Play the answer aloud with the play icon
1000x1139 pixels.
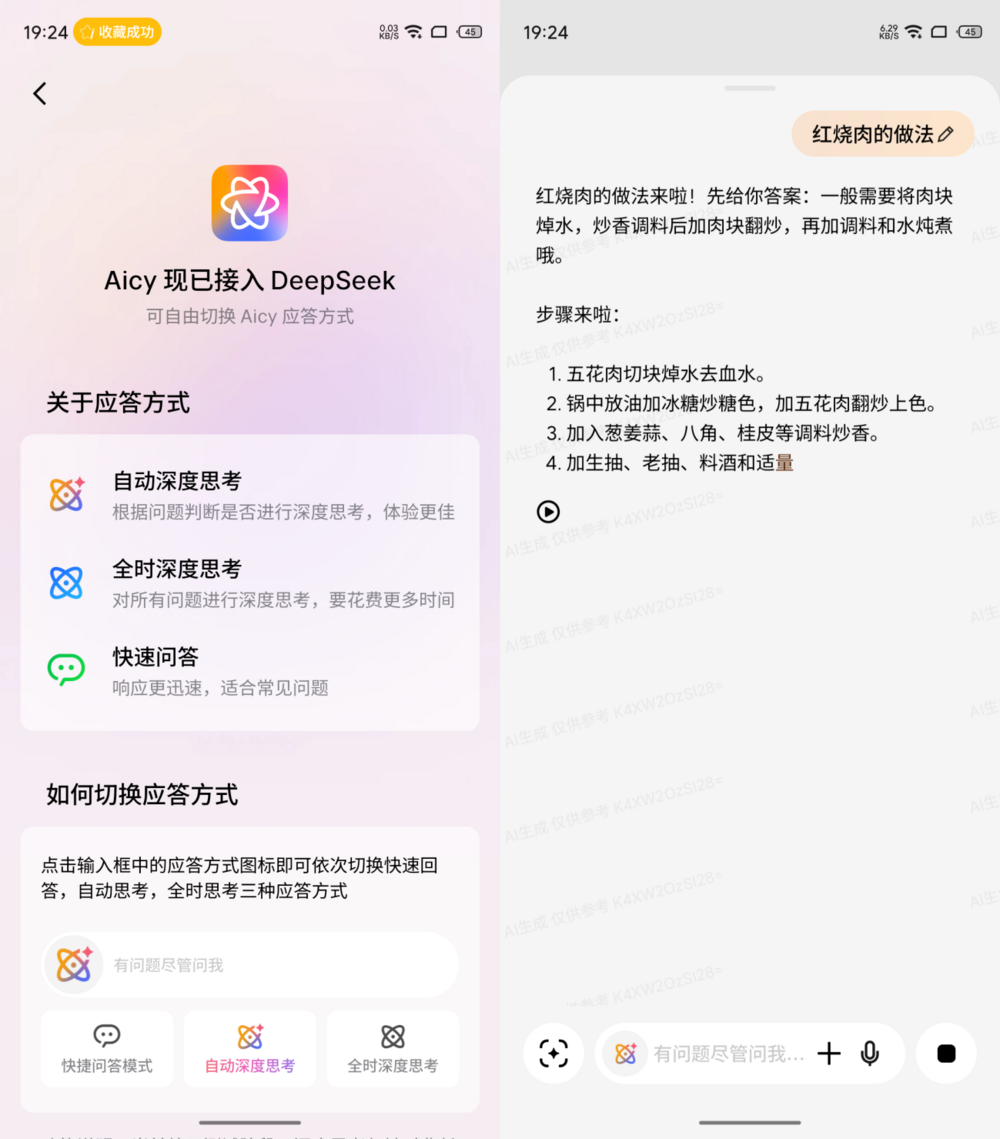point(548,512)
